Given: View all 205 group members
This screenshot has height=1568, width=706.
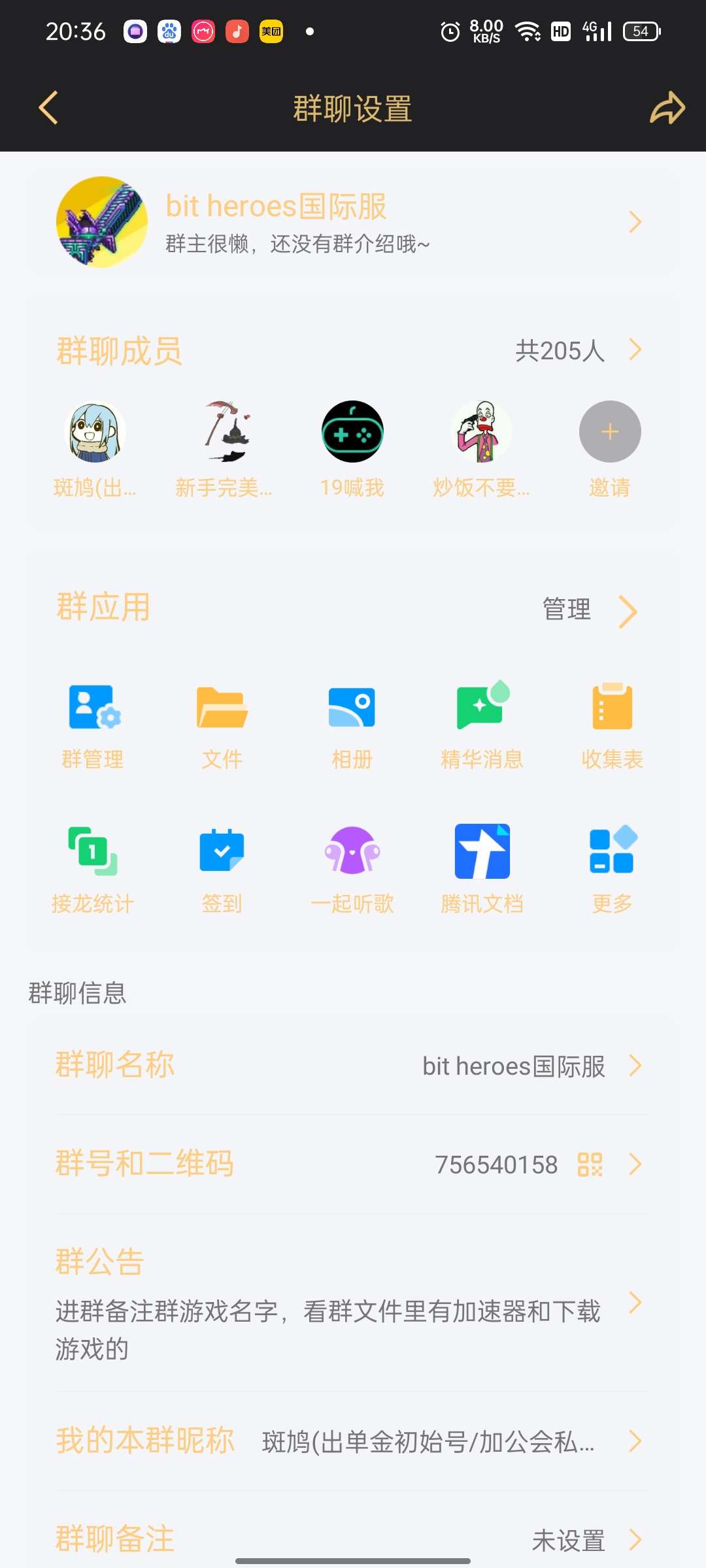Looking at the screenshot, I should click(x=575, y=351).
